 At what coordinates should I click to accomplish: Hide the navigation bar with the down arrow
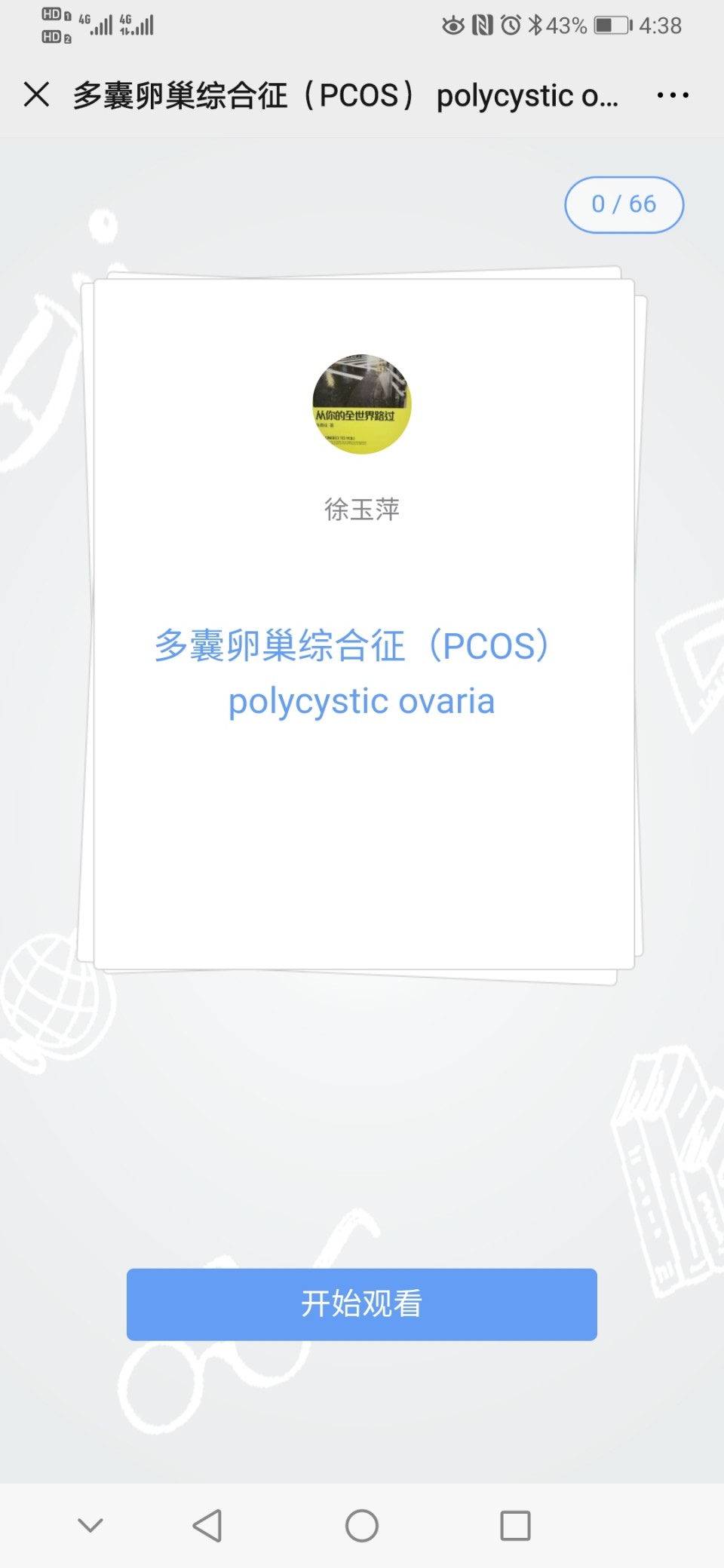(x=90, y=1525)
